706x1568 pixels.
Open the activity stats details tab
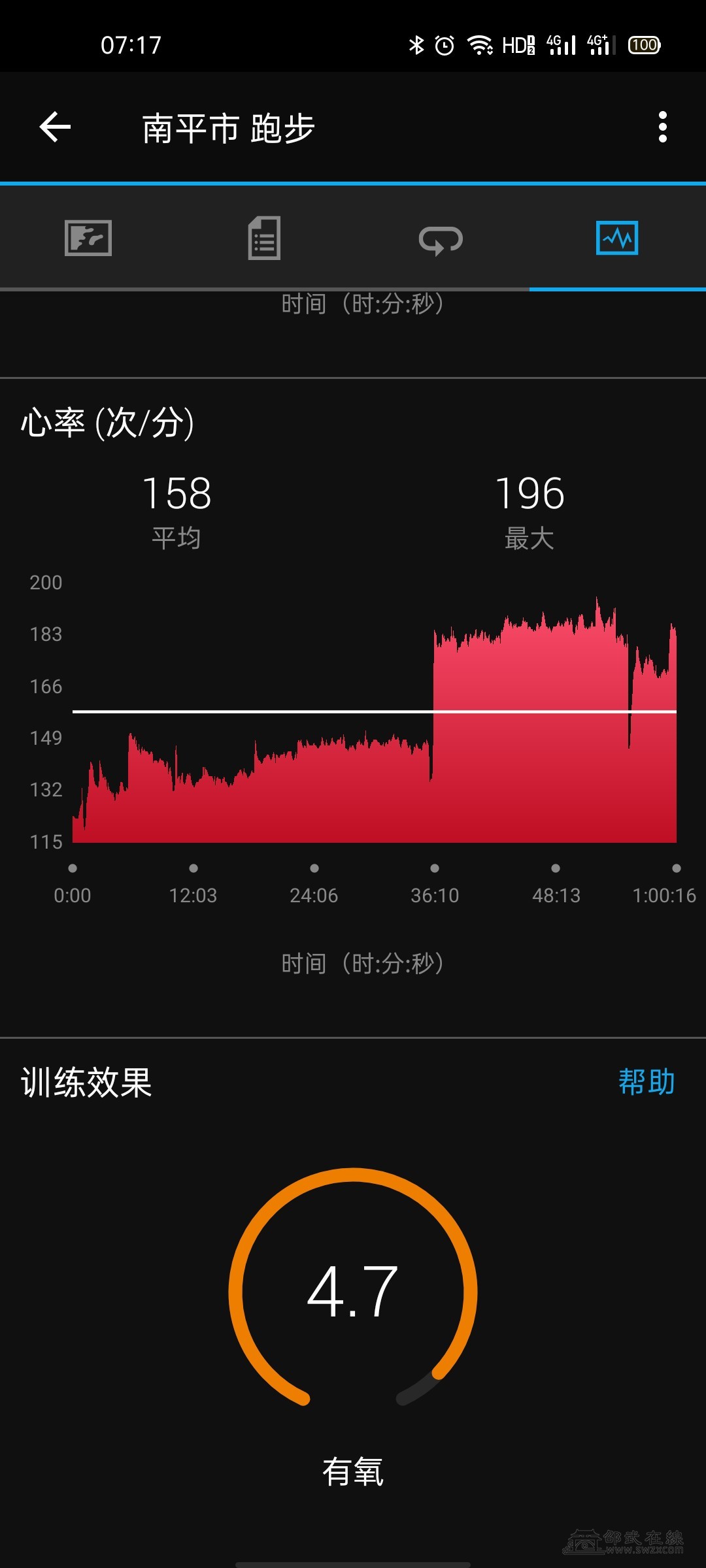[x=264, y=238]
